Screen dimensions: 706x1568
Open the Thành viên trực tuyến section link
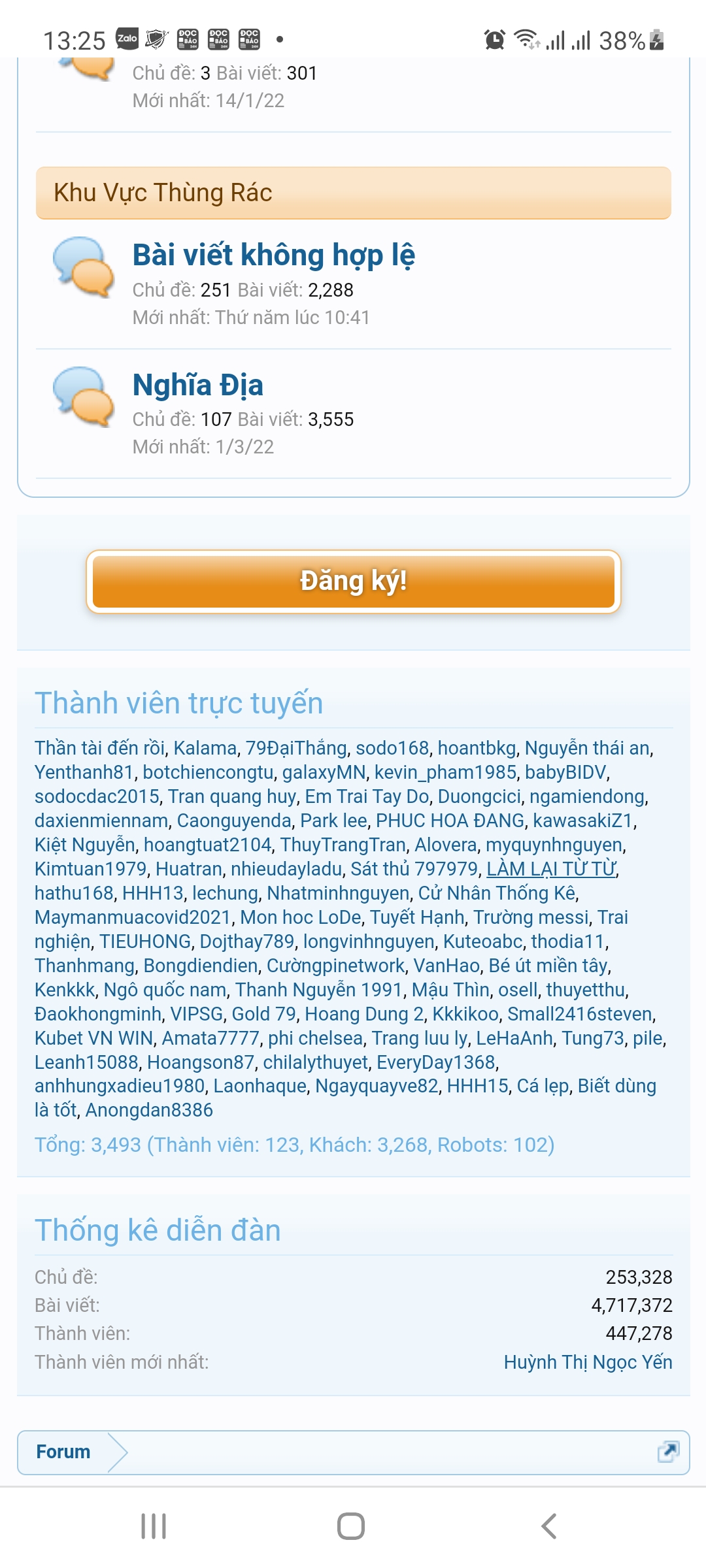pos(179,703)
